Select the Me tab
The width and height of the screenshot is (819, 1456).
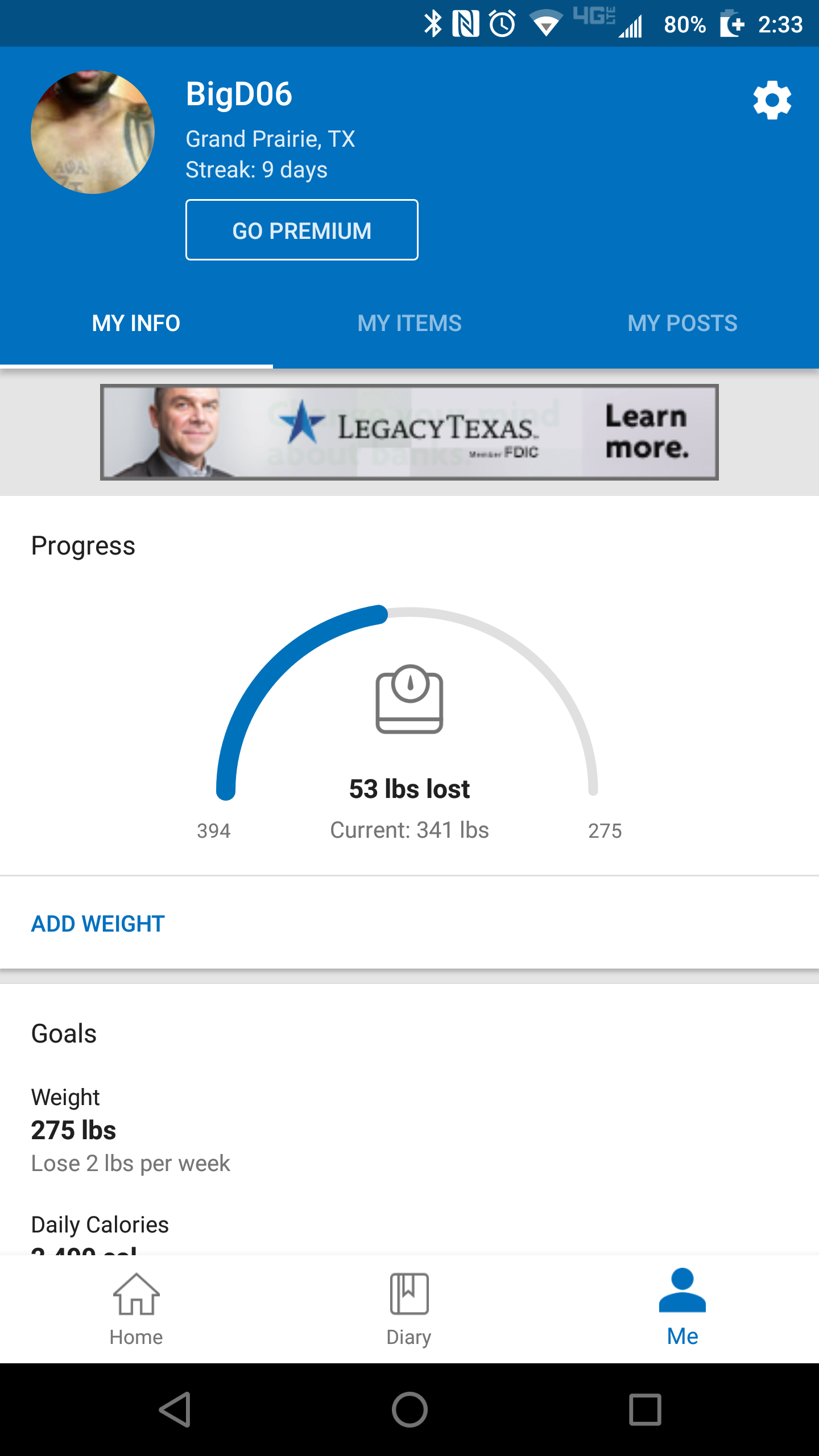[x=682, y=1309]
